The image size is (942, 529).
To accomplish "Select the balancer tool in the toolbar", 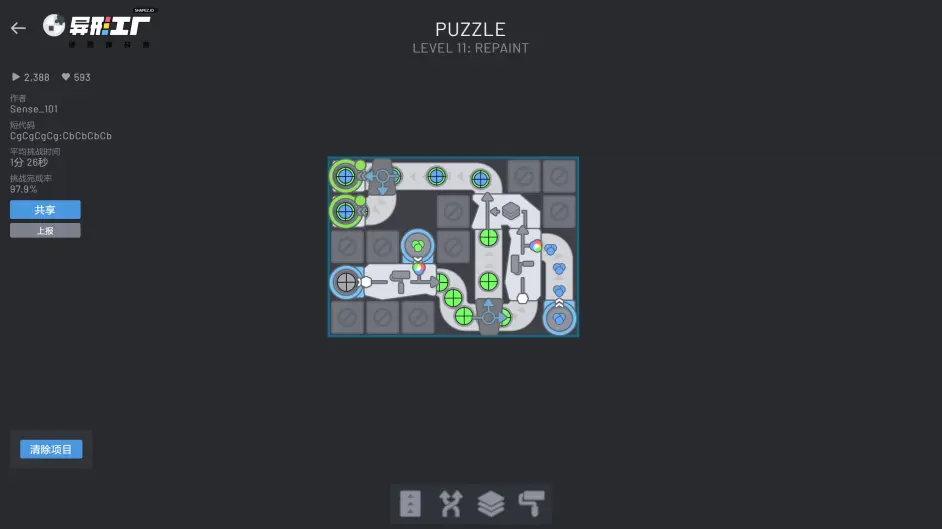I will (x=451, y=504).
